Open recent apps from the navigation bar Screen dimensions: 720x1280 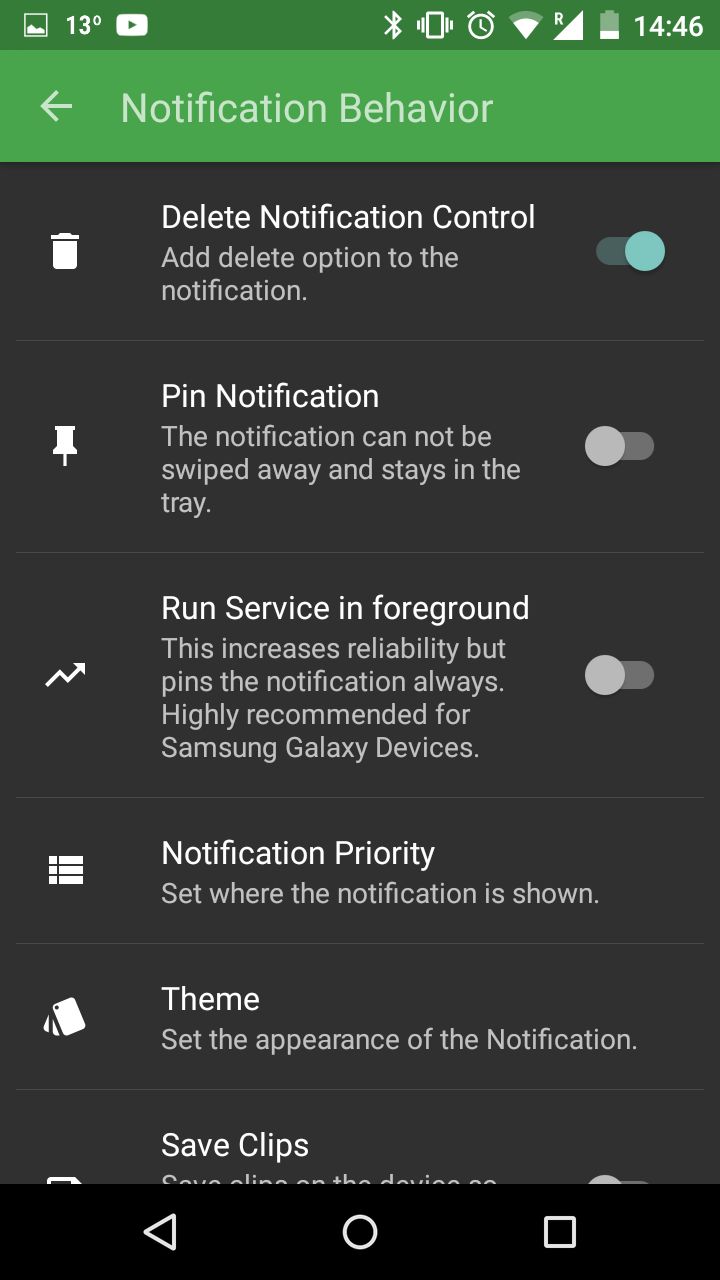560,1232
